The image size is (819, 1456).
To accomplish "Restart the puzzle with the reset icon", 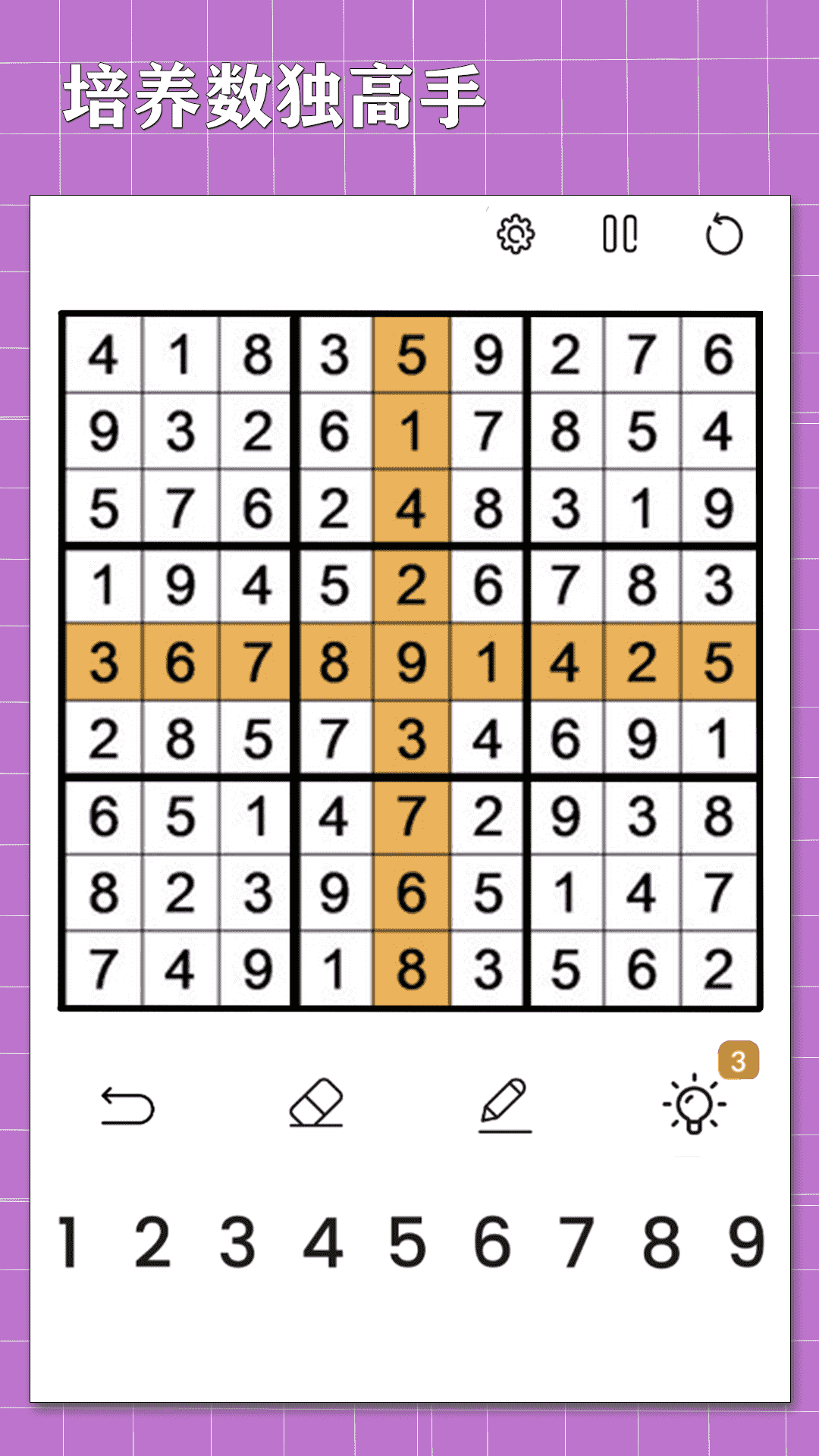I will coord(724,236).
